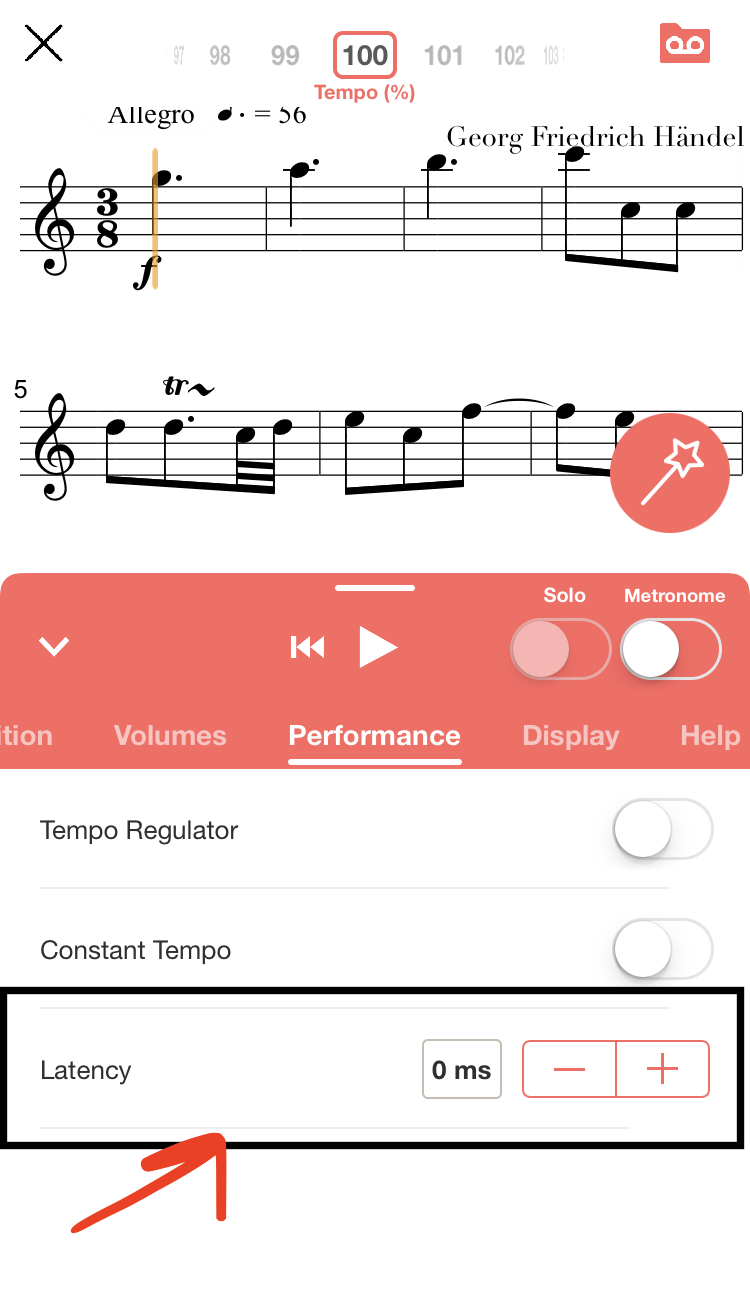Switch to the Display tab
This screenshot has height=1293, width=750.
(570, 736)
